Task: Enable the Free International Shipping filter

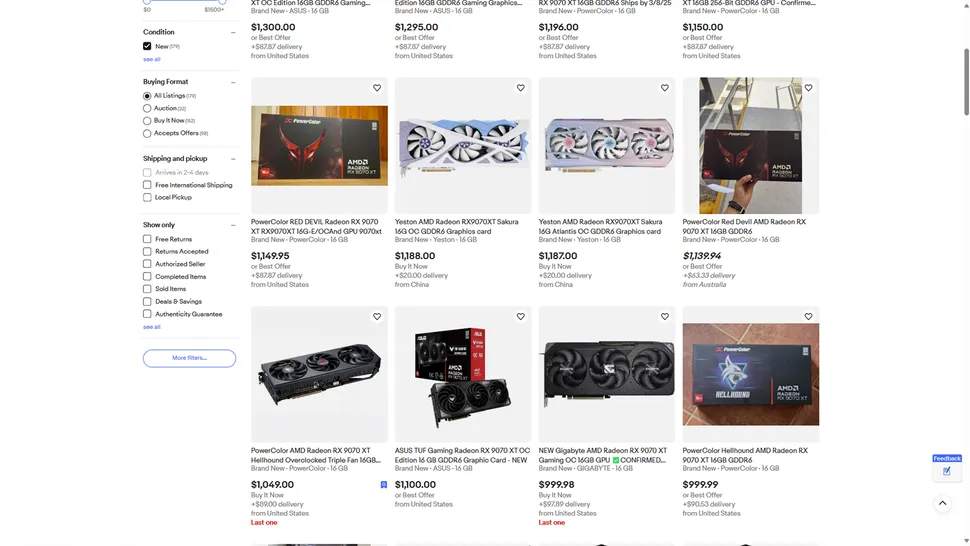Action: coord(147,185)
